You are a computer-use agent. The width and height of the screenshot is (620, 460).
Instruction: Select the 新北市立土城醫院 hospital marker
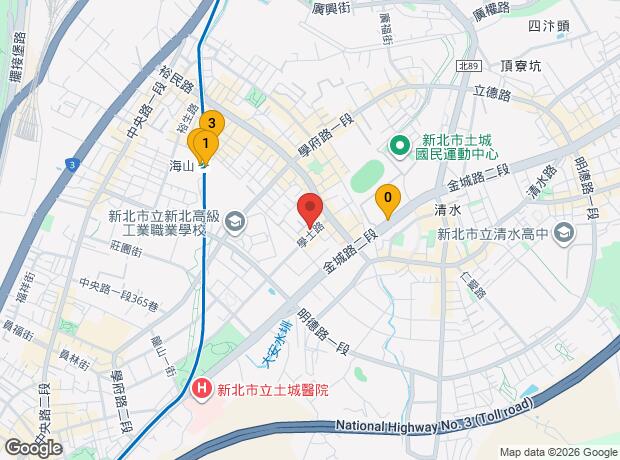pos(202,389)
